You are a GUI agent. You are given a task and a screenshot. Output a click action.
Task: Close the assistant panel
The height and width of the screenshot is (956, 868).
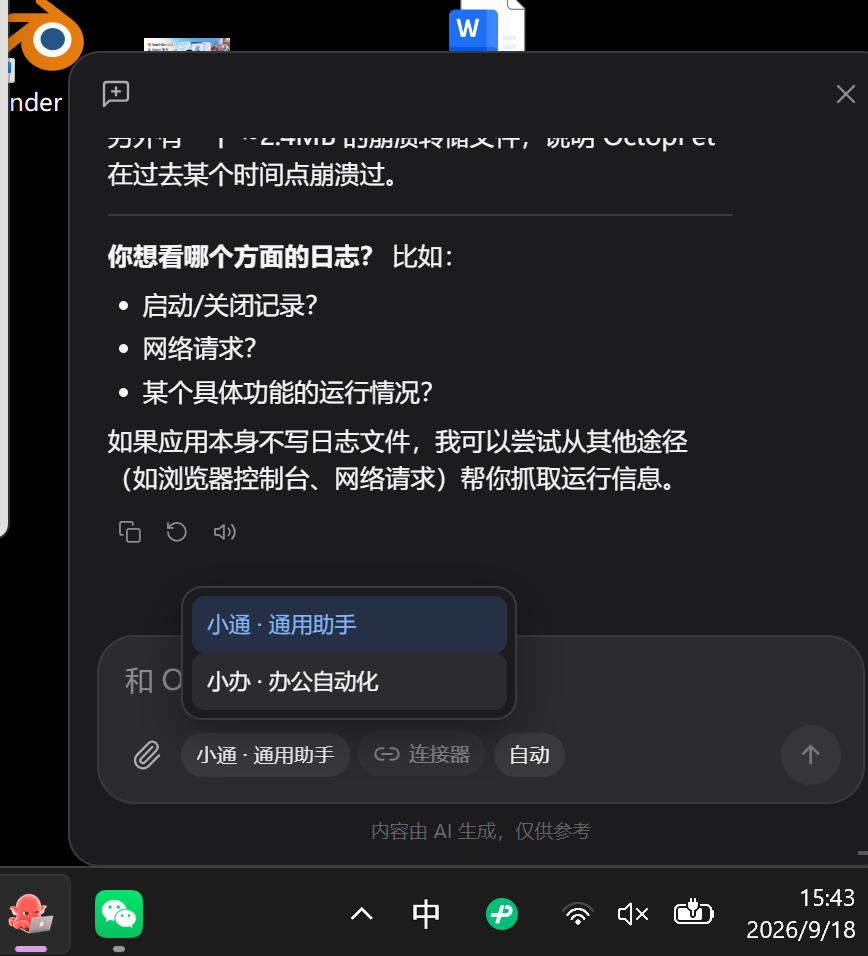tap(845, 94)
